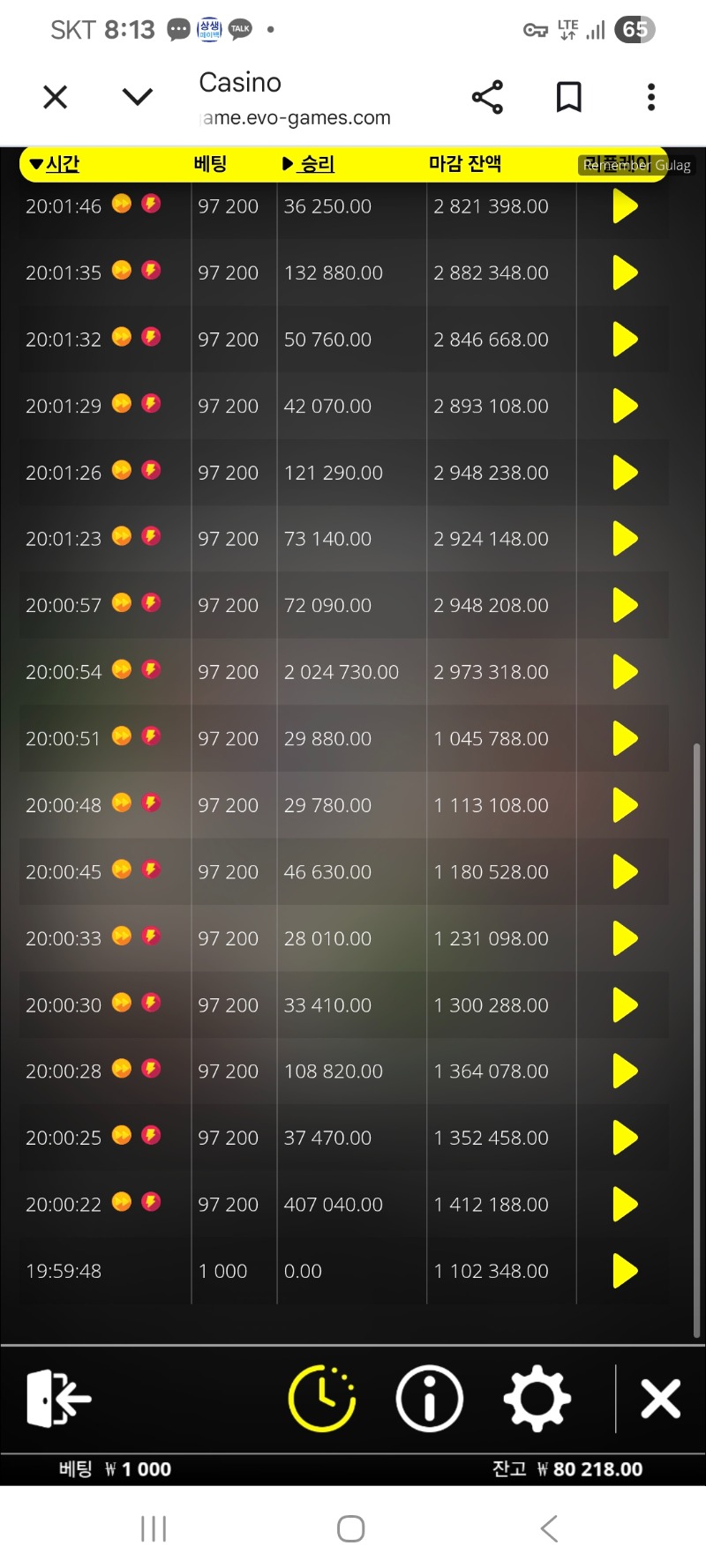Exit the game via door icon
Viewport: 706px width, 1568px height.
tap(58, 1399)
